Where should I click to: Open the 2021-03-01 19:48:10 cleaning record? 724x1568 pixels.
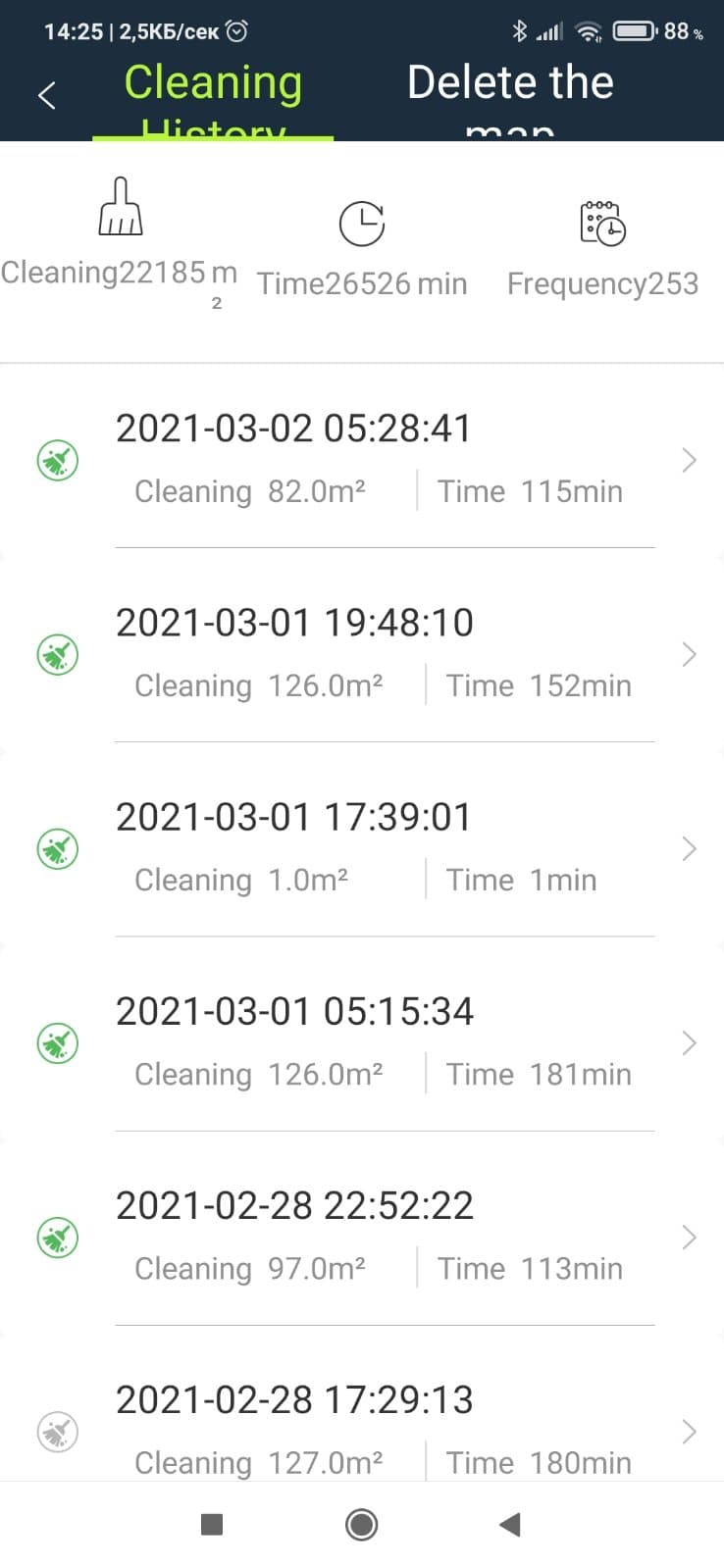point(362,654)
